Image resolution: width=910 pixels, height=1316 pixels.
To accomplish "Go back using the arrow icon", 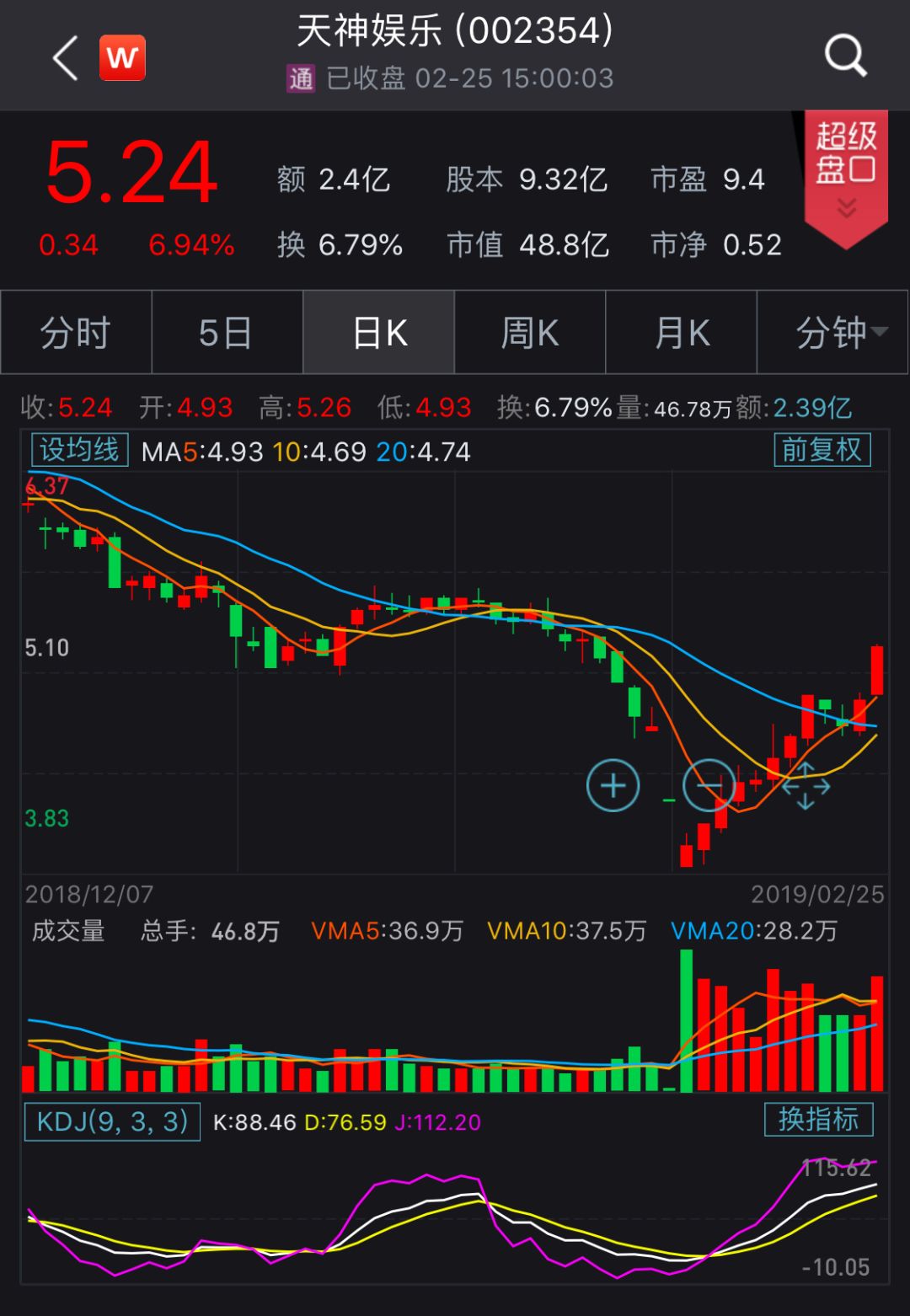I will [x=66, y=58].
